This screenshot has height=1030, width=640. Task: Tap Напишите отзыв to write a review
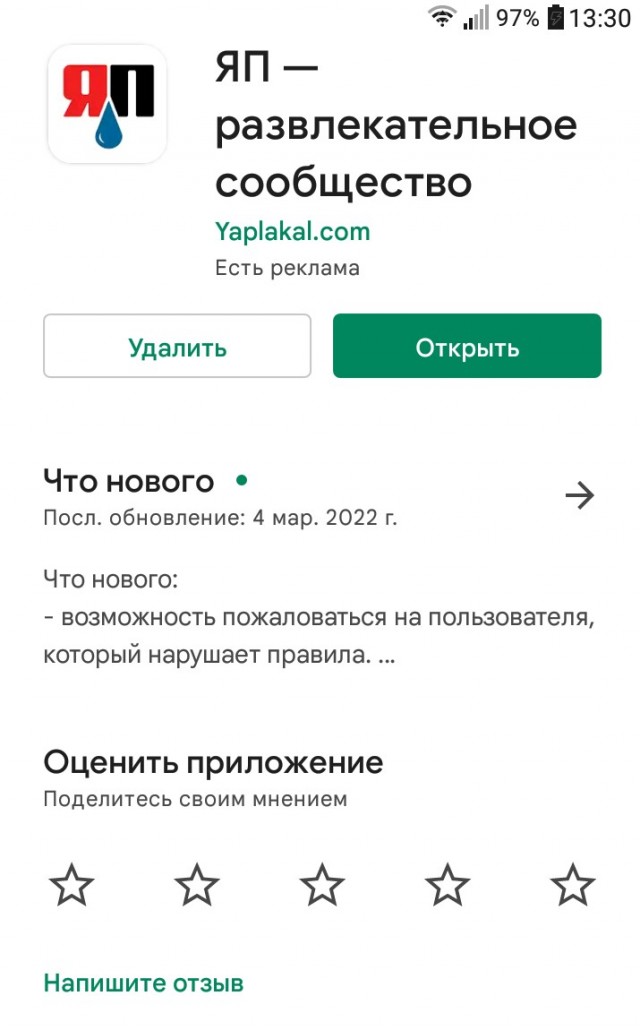143,983
